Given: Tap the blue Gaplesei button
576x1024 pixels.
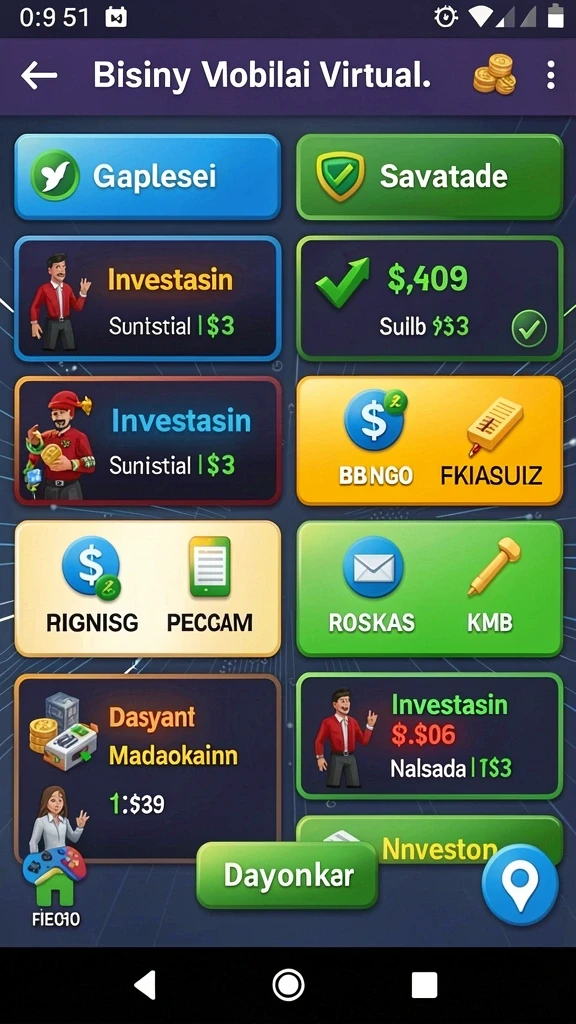Looking at the screenshot, I should [x=148, y=176].
